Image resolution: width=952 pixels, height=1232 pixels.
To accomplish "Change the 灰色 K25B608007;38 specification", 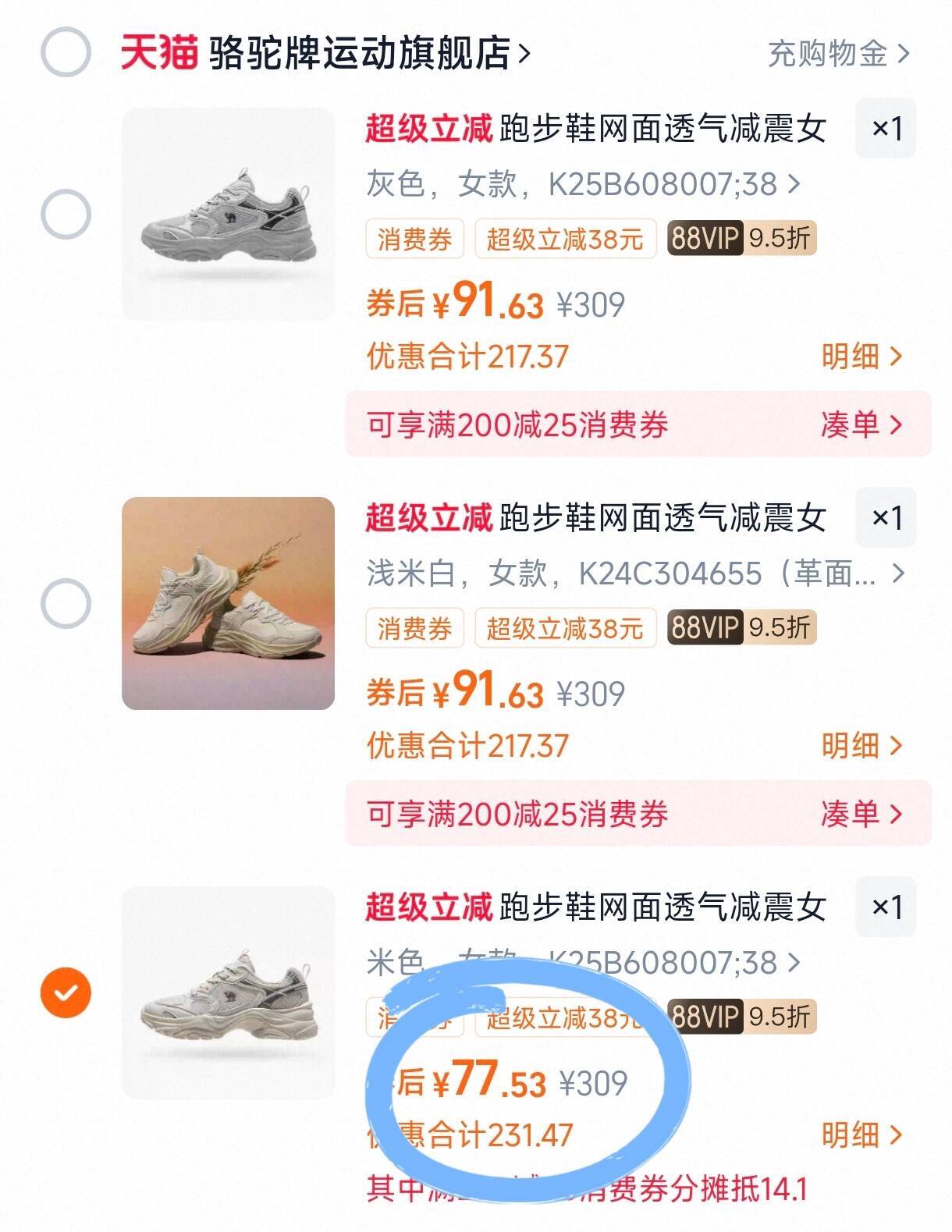I will [x=584, y=184].
